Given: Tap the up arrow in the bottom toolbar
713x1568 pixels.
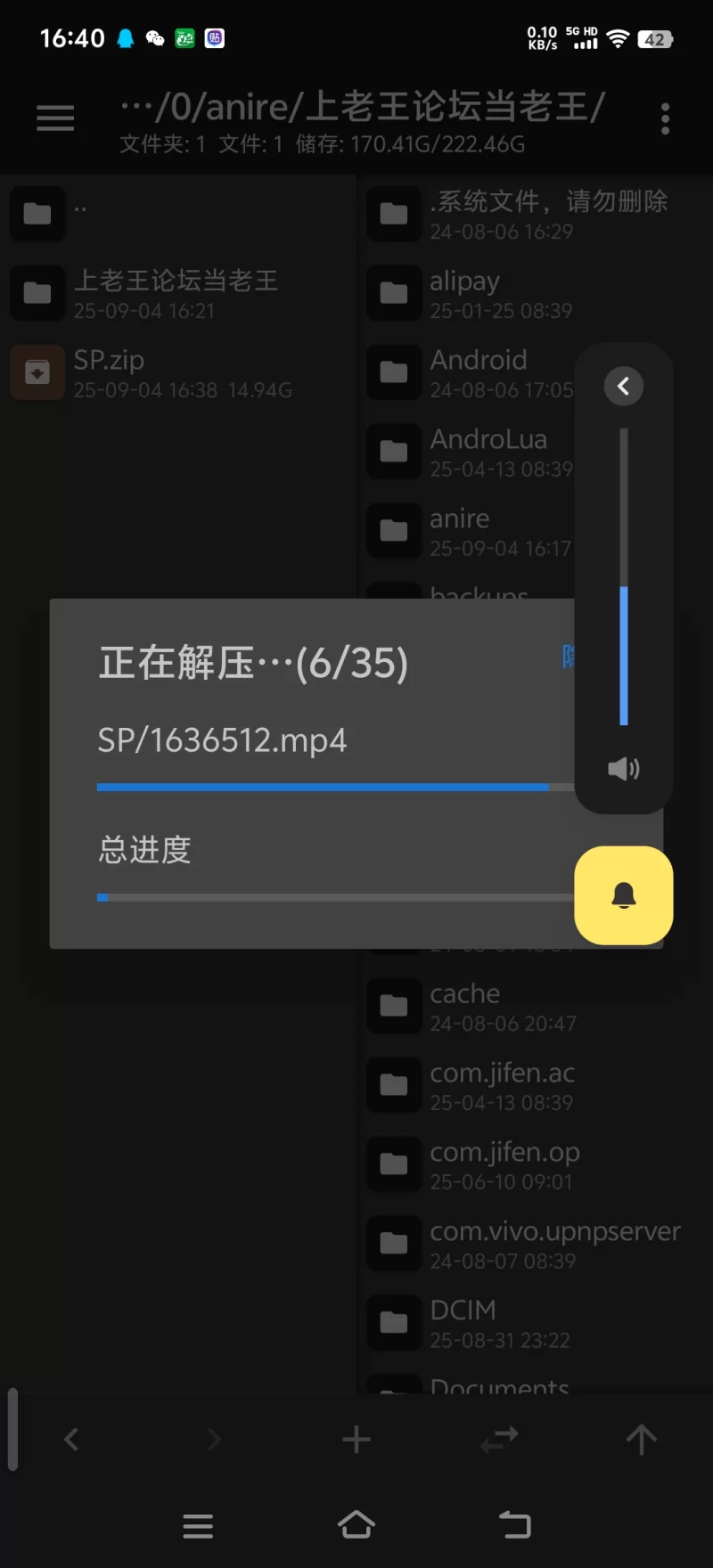Looking at the screenshot, I should click(x=641, y=1439).
